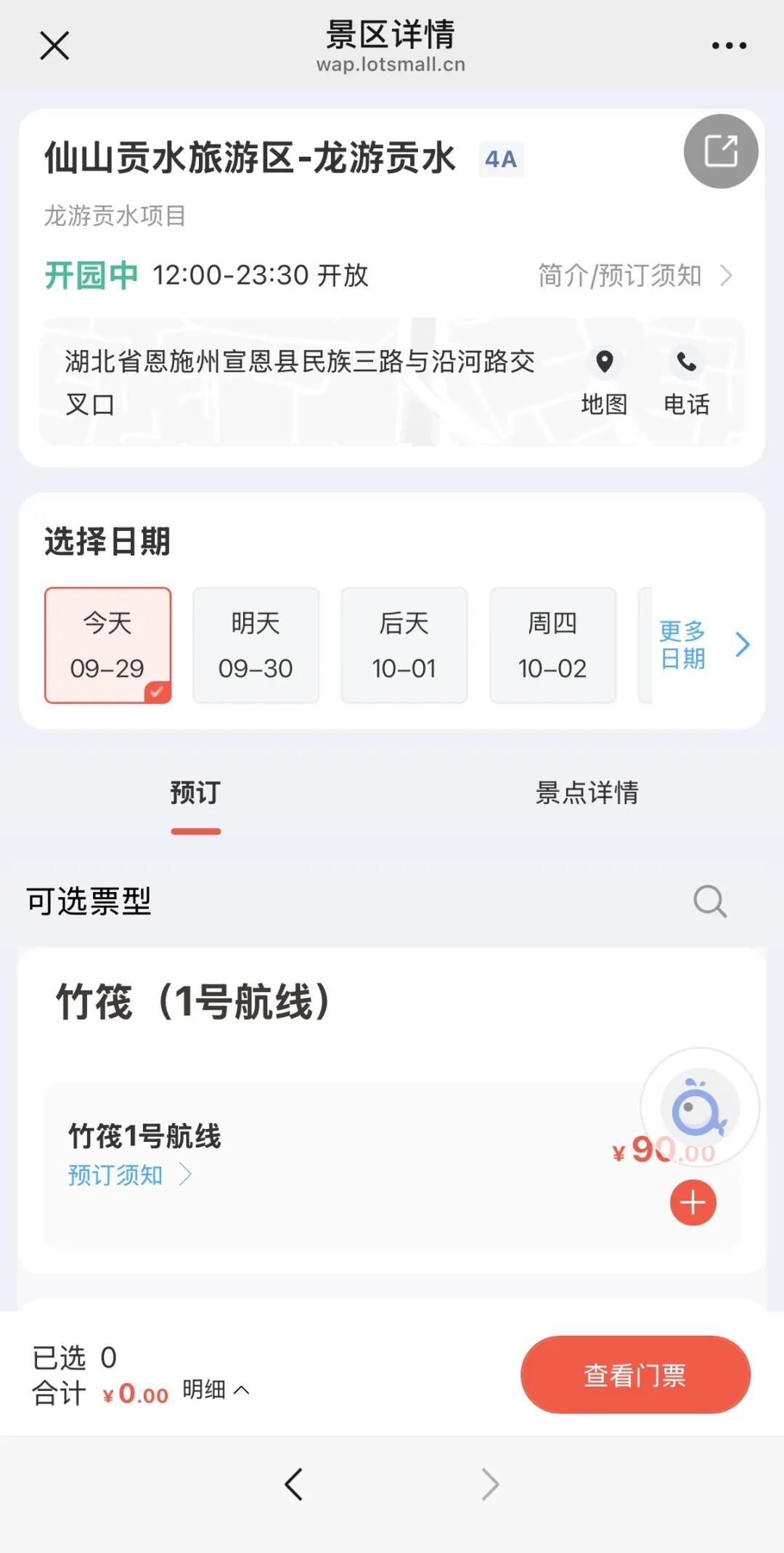This screenshot has height=1553, width=784.
Task: Select the 今天 09-29 date
Action: [107, 645]
